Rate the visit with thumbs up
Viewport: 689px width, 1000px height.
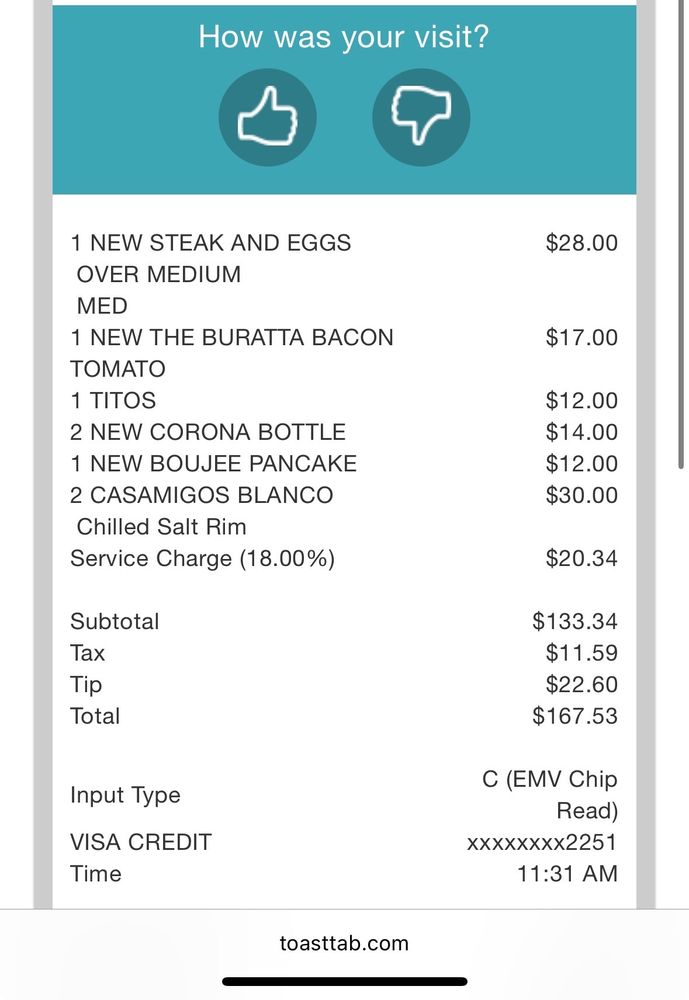pyautogui.click(x=267, y=117)
